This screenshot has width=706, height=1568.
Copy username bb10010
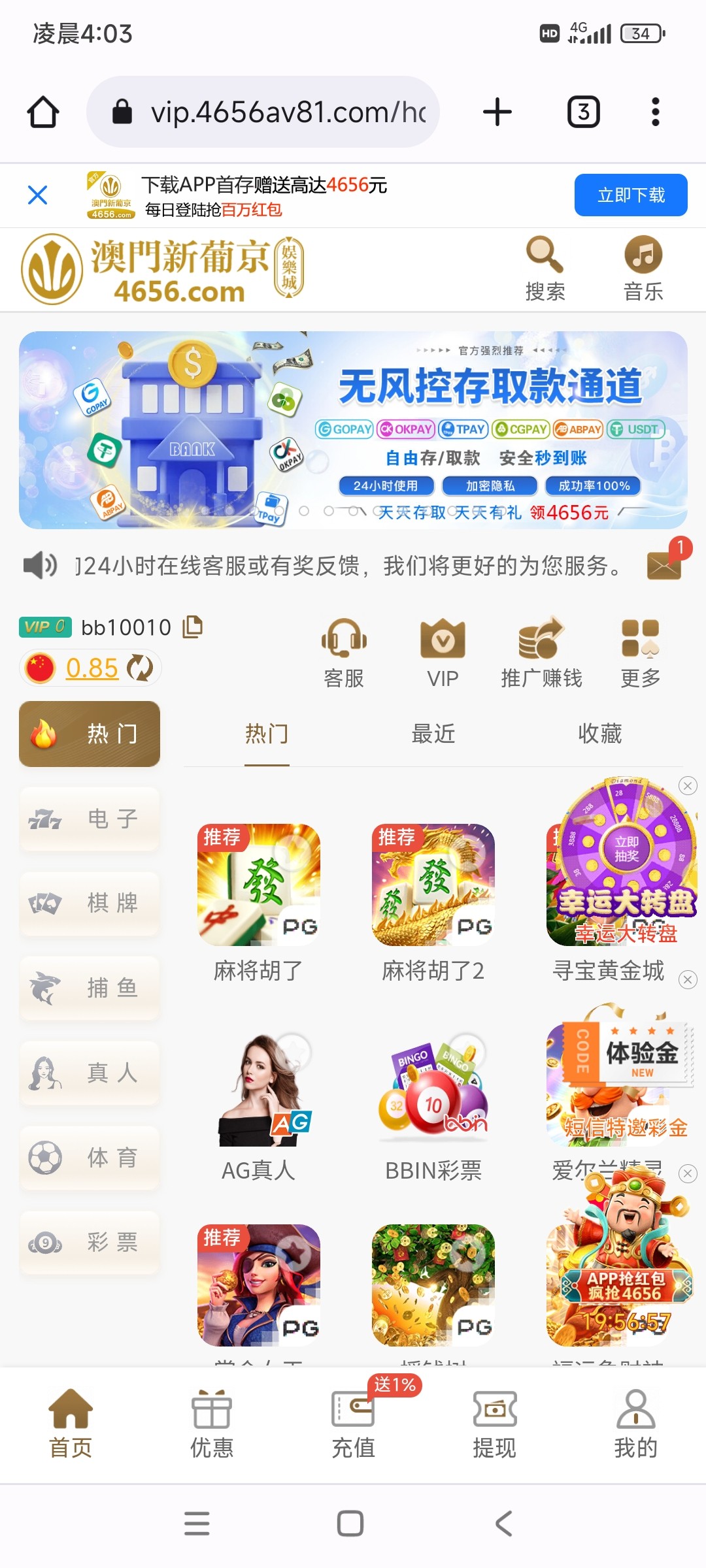coord(193,627)
